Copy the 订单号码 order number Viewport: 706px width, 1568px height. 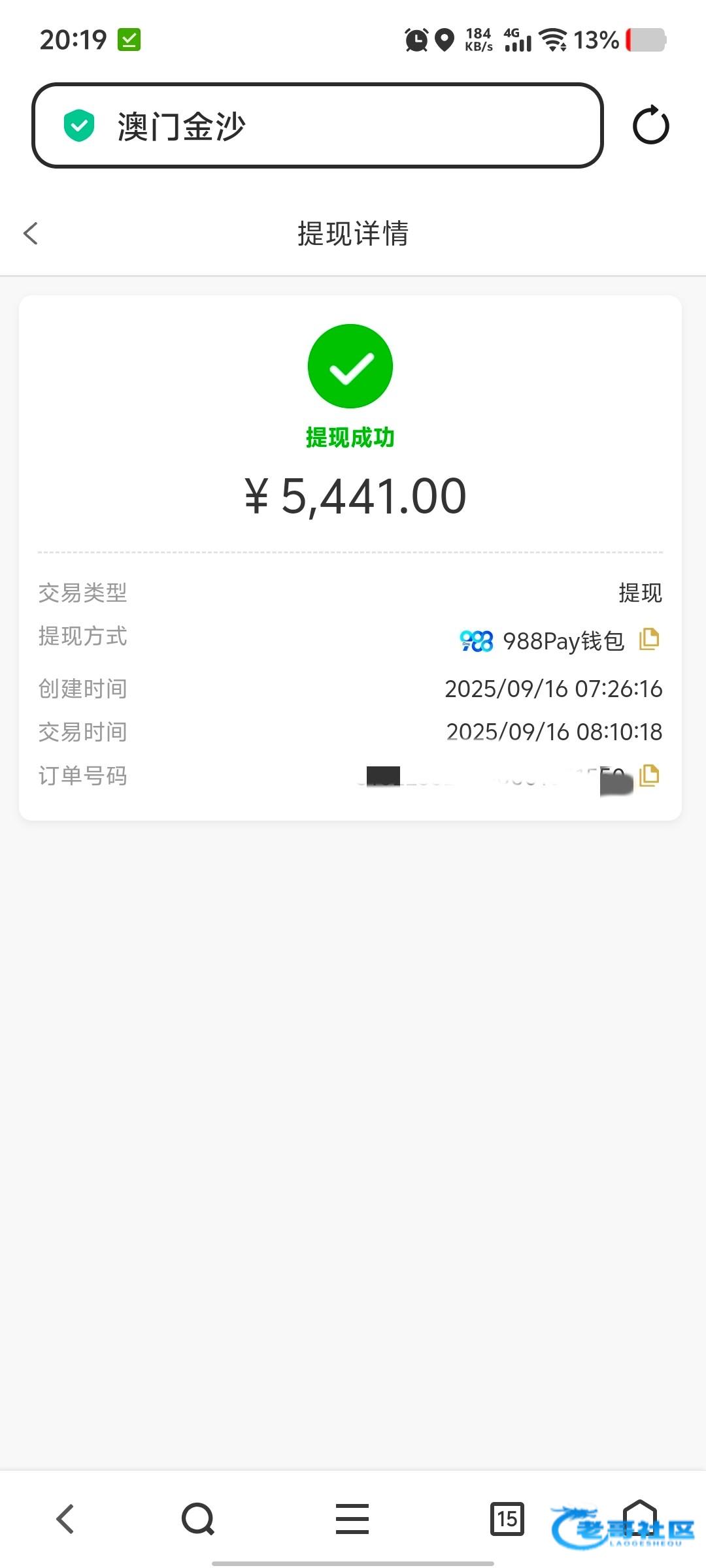pyautogui.click(x=649, y=775)
